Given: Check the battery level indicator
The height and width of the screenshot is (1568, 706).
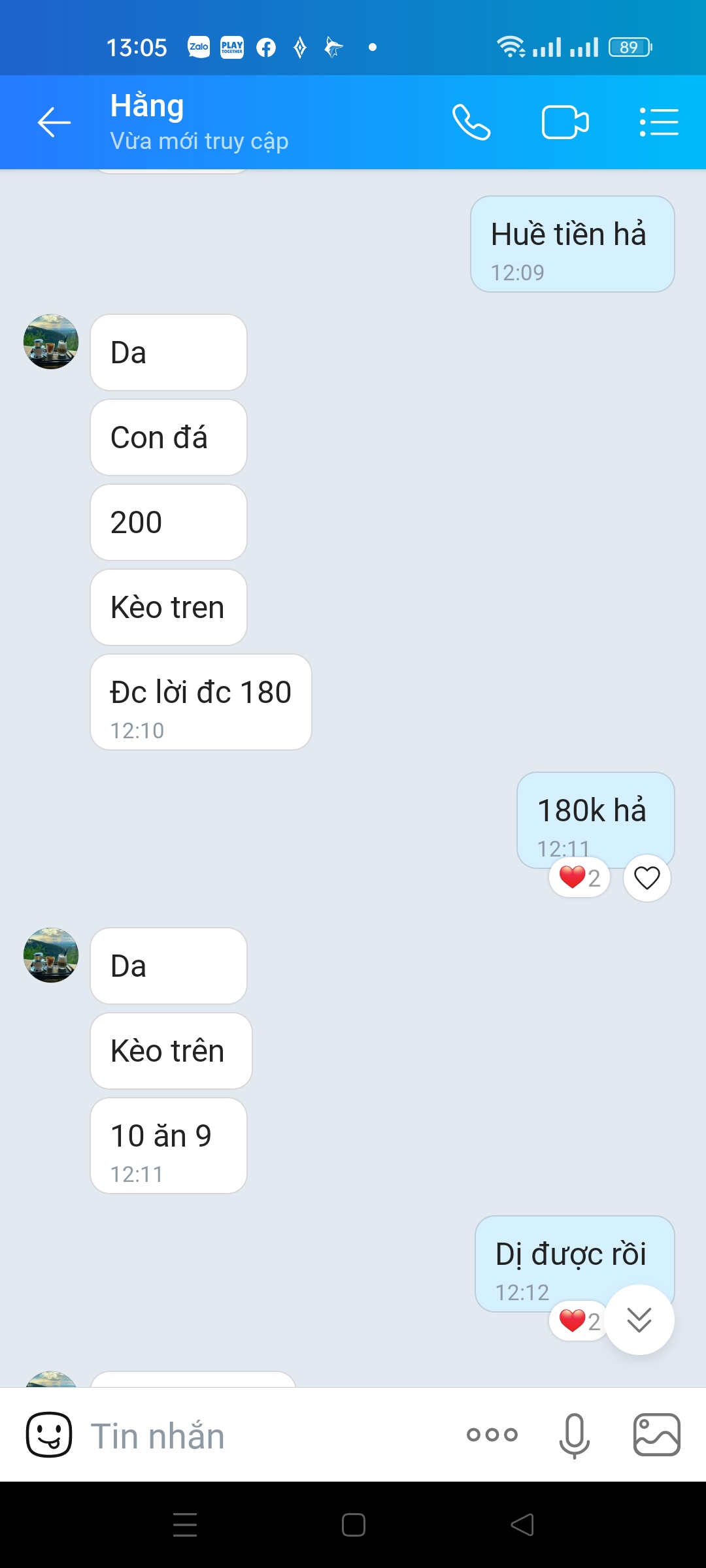Looking at the screenshot, I should [x=626, y=46].
